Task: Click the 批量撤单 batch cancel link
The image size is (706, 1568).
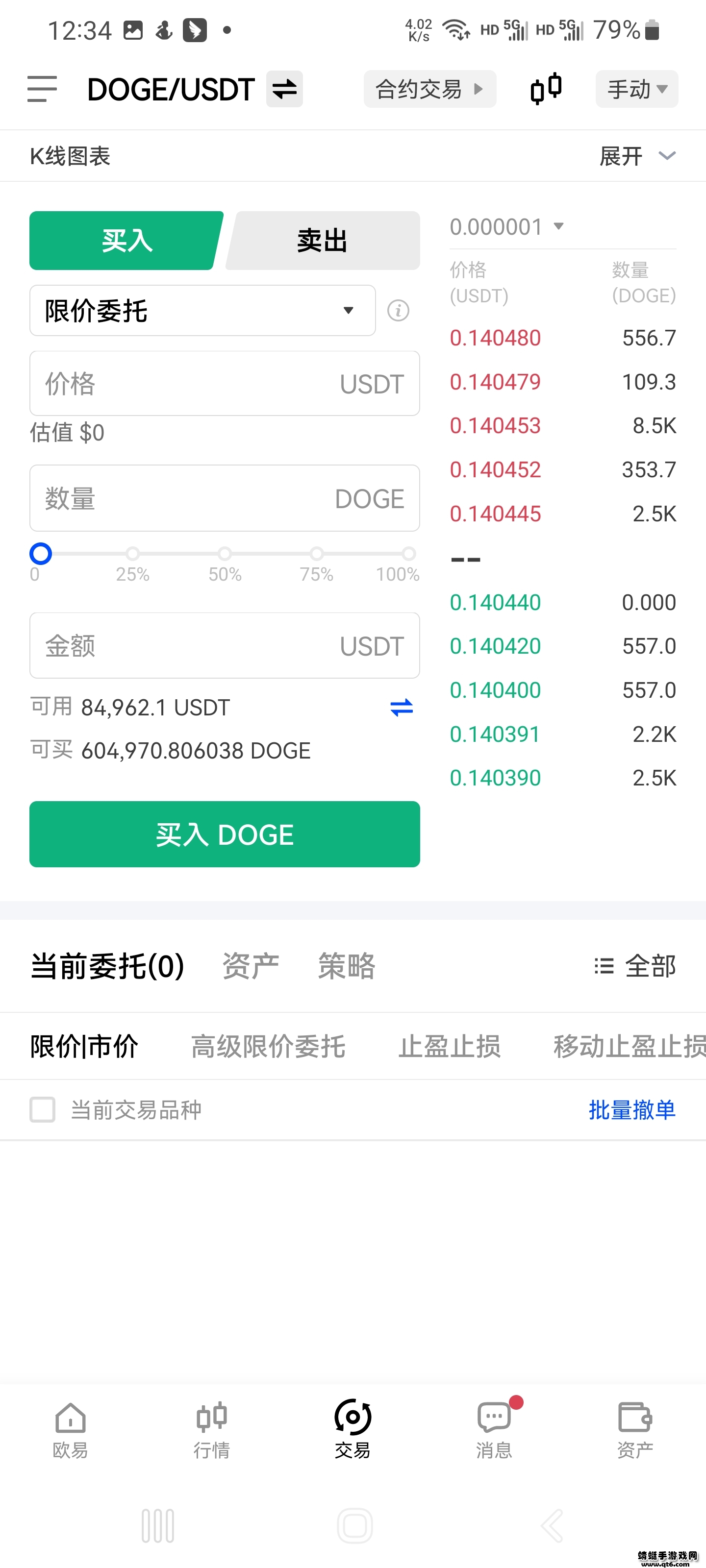Action: tap(631, 1110)
